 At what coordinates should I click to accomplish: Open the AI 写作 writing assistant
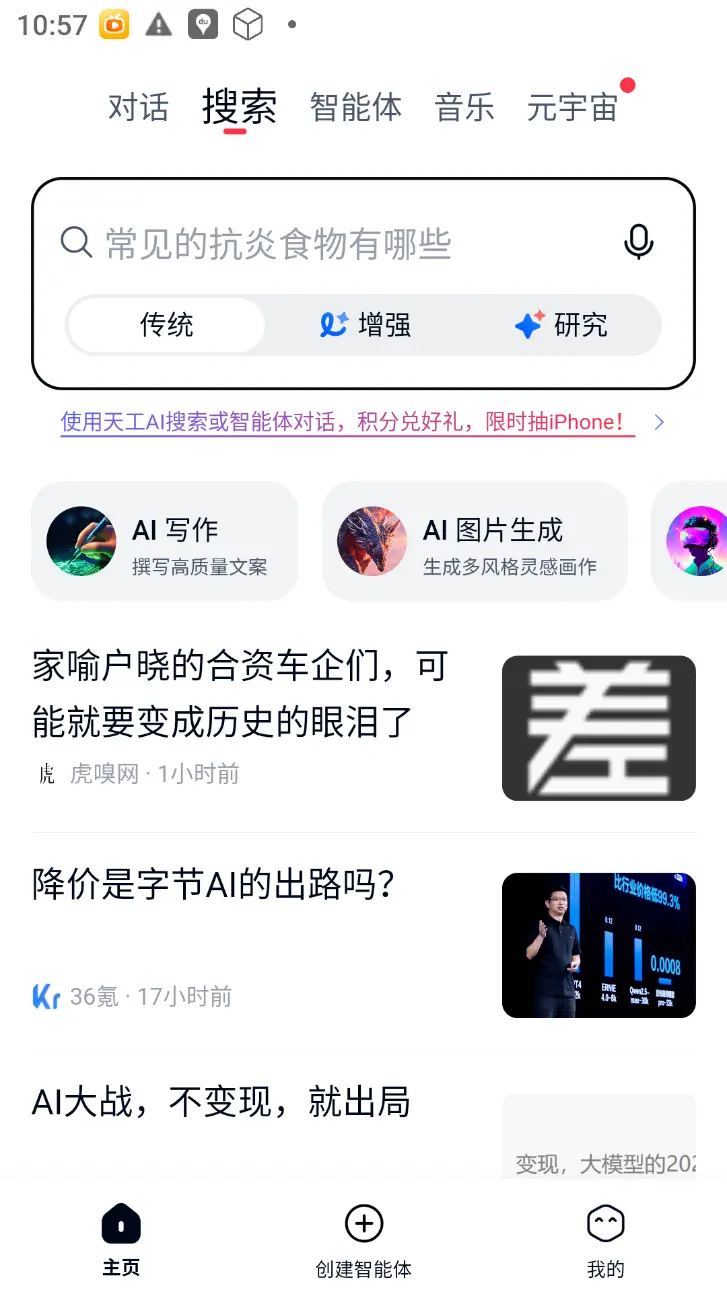[164, 541]
